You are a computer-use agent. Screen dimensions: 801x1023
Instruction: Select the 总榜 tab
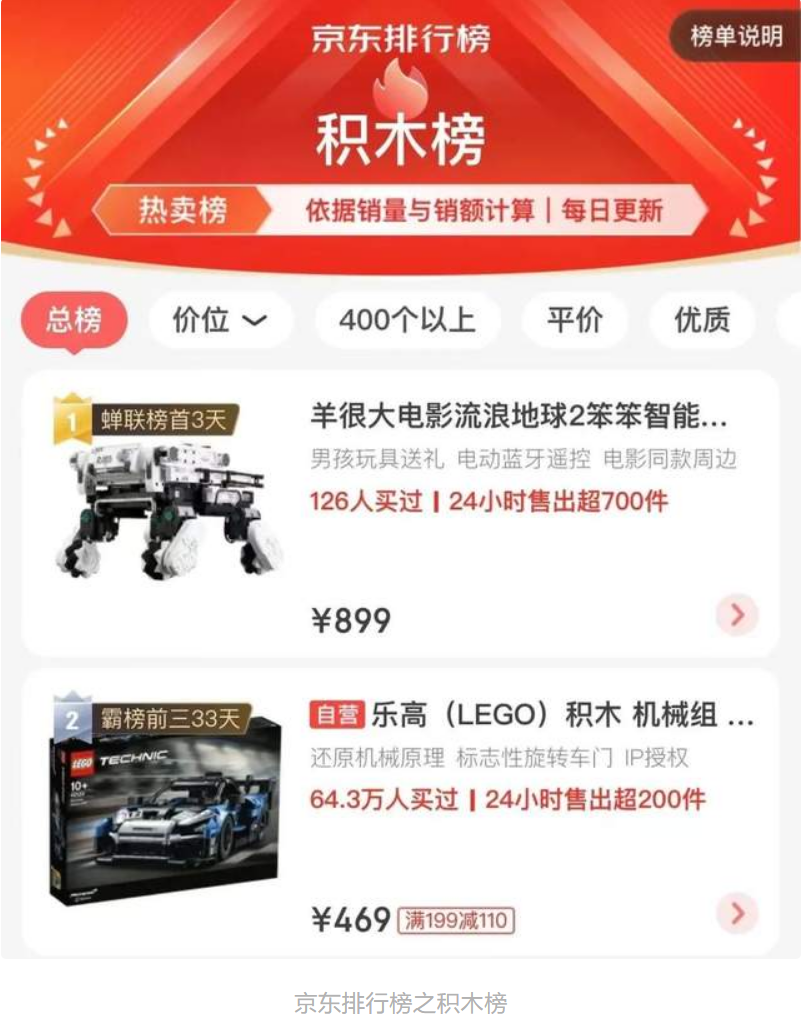74,320
